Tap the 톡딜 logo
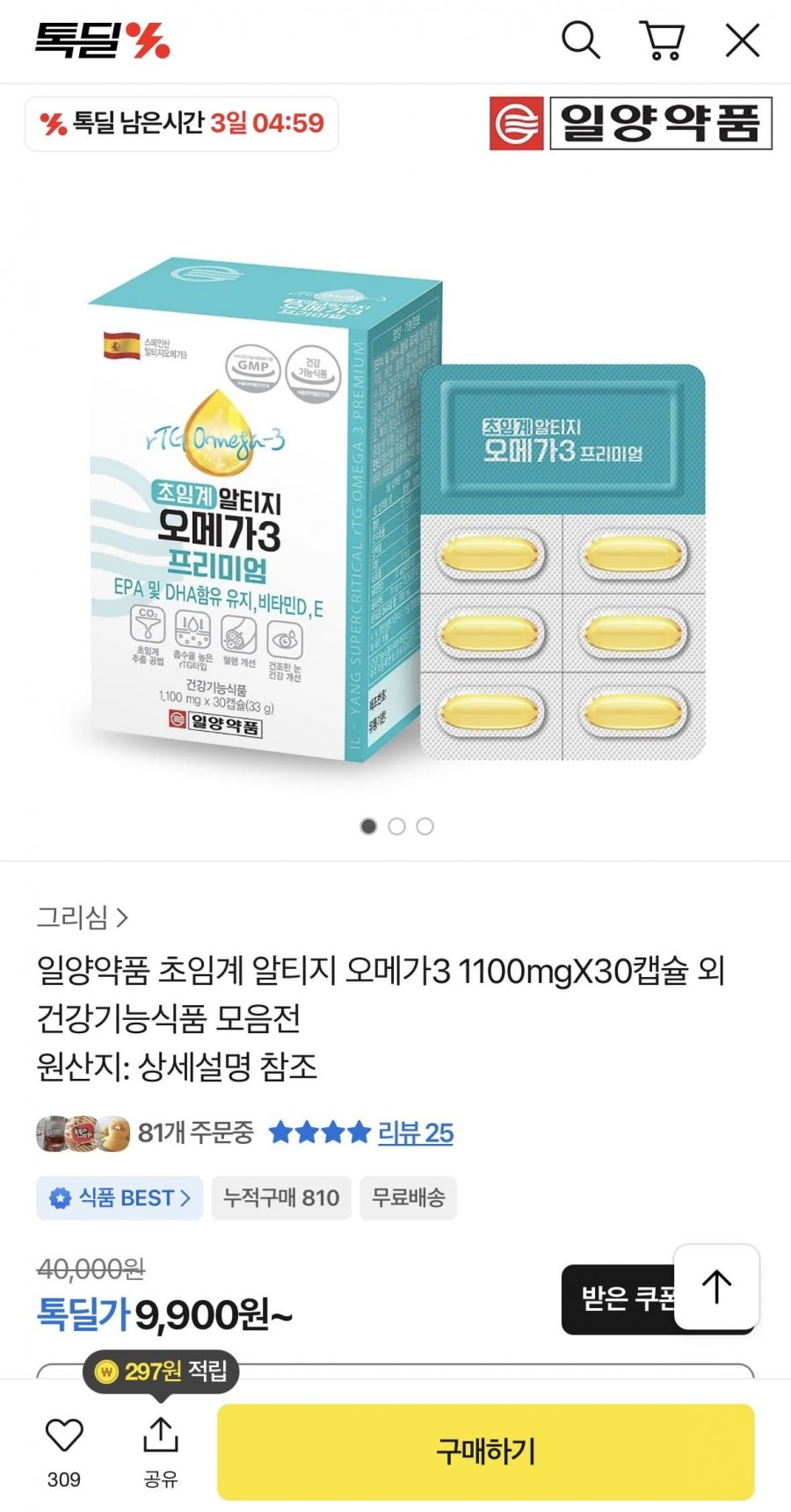Image resolution: width=791 pixels, height=1512 pixels. click(102, 40)
